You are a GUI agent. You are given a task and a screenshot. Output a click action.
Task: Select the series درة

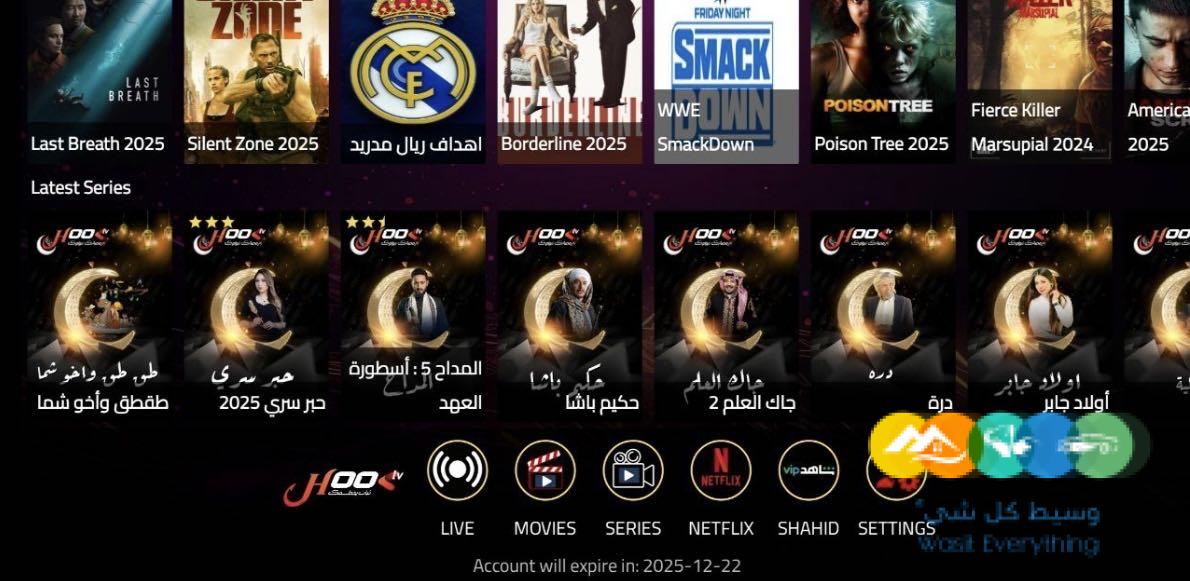tap(882, 310)
